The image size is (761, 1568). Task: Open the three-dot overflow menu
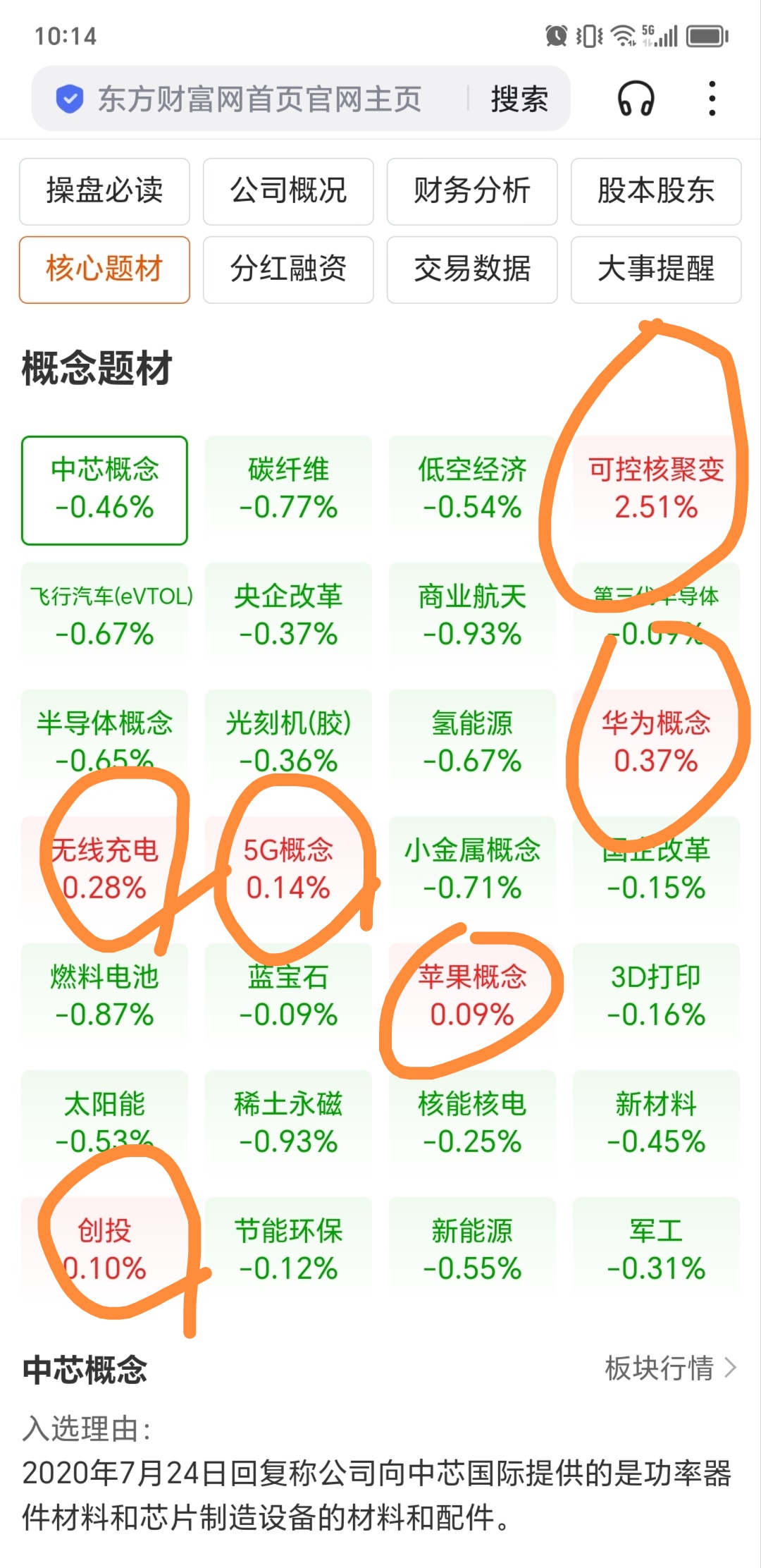(x=712, y=98)
